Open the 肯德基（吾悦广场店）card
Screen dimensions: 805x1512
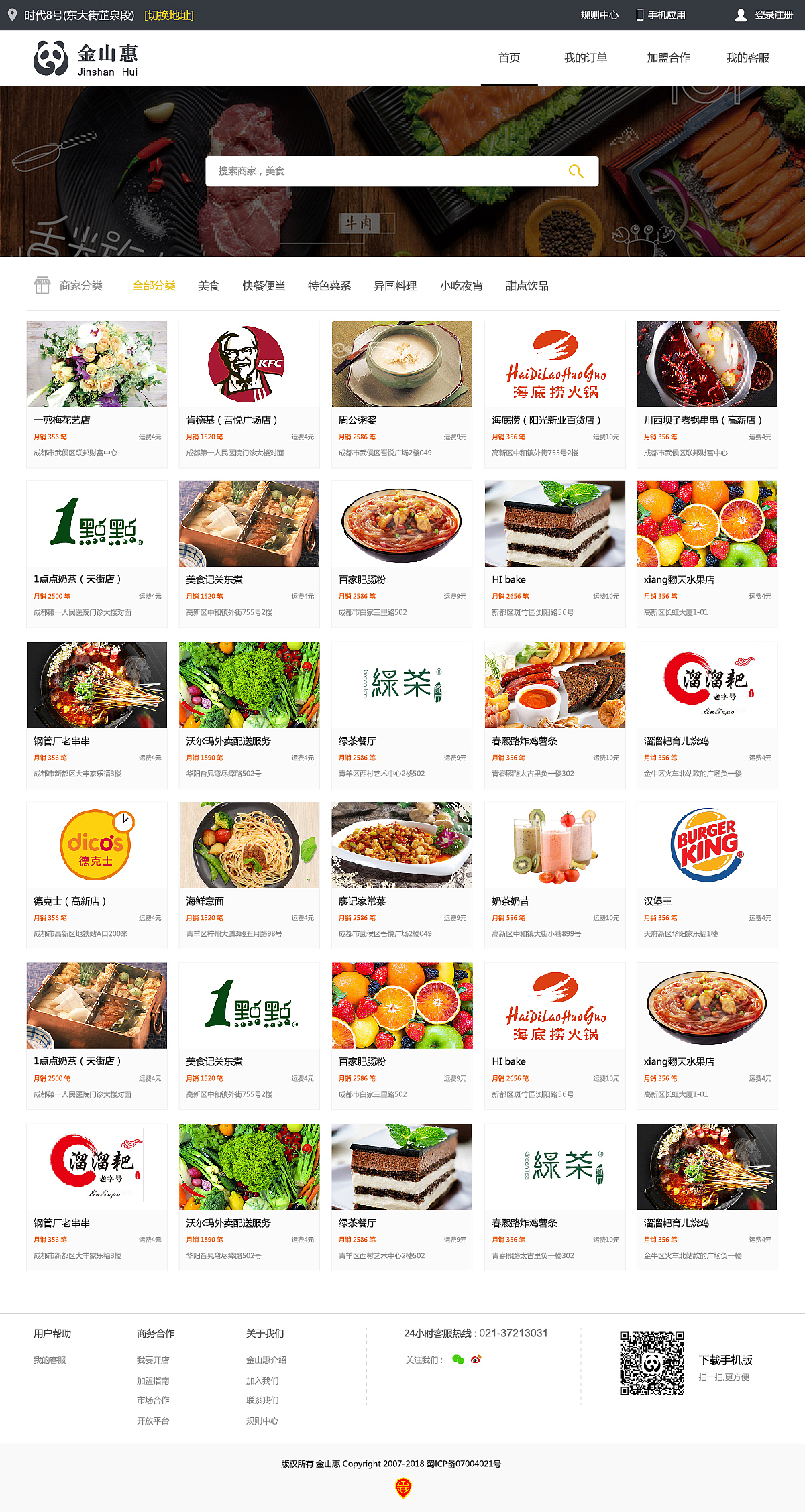(249, 394)
